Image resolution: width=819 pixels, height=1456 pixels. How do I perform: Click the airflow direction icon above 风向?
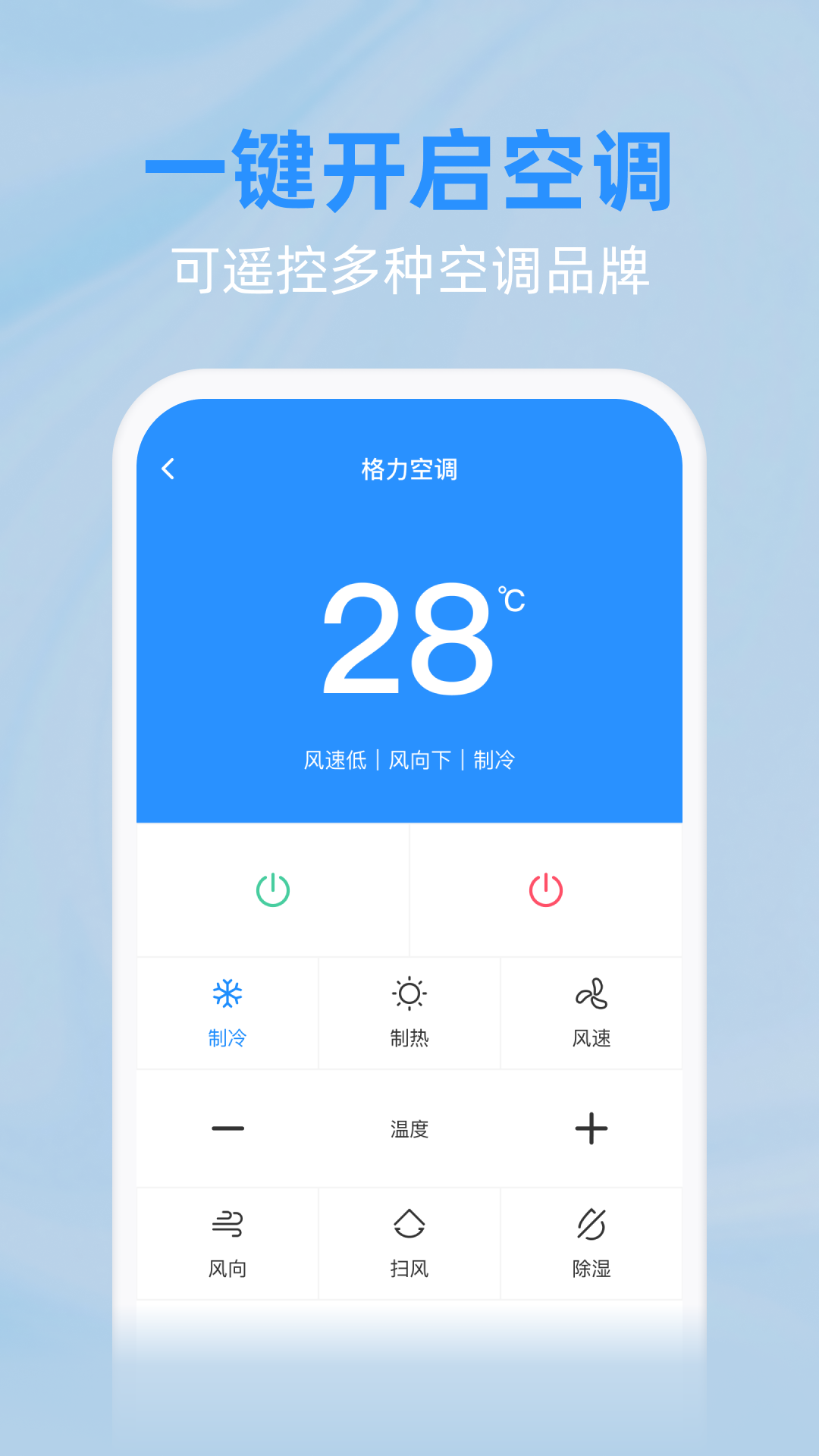[x=227, y=1222]
